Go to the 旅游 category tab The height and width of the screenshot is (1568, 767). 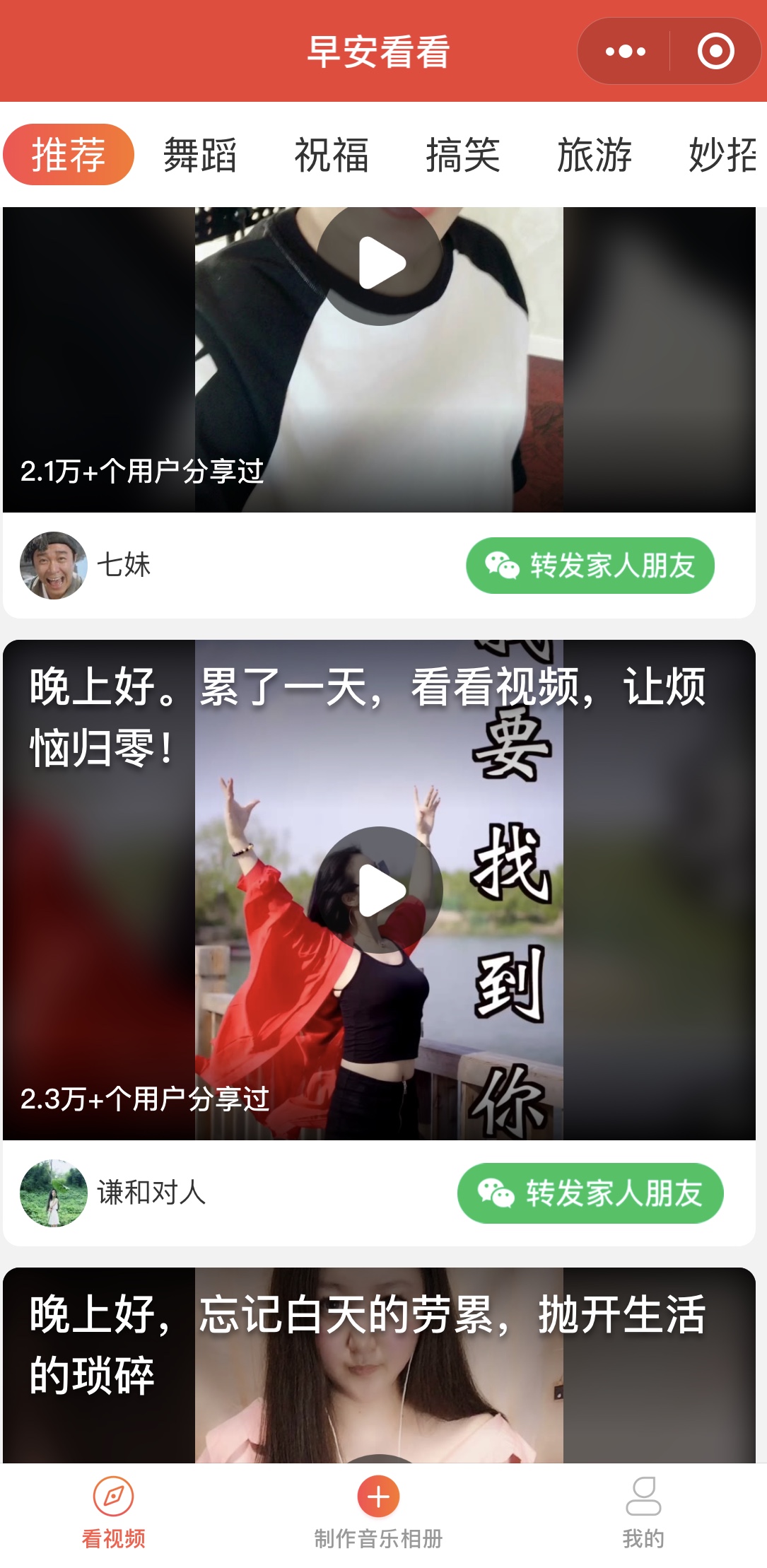pyautogui.click(x=595, y=155)
